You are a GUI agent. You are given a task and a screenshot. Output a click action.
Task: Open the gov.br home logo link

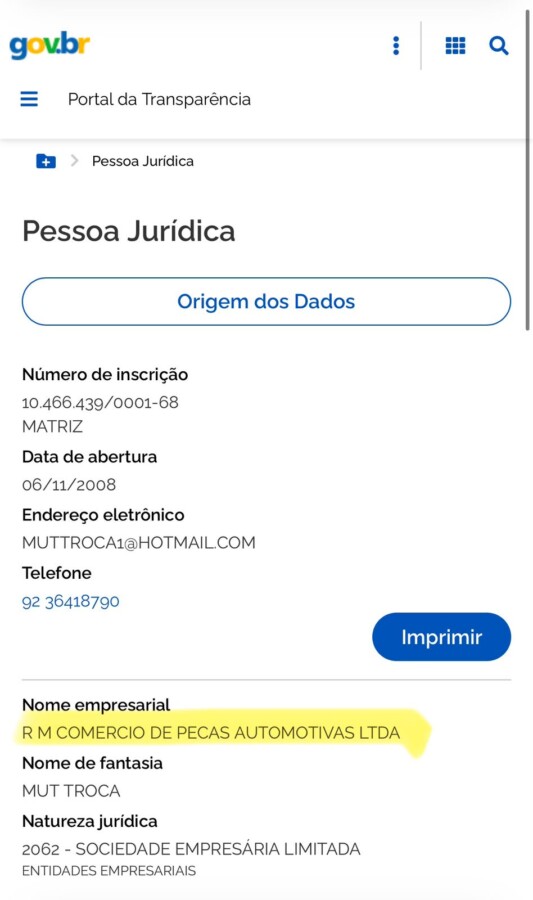coord(49,45)
